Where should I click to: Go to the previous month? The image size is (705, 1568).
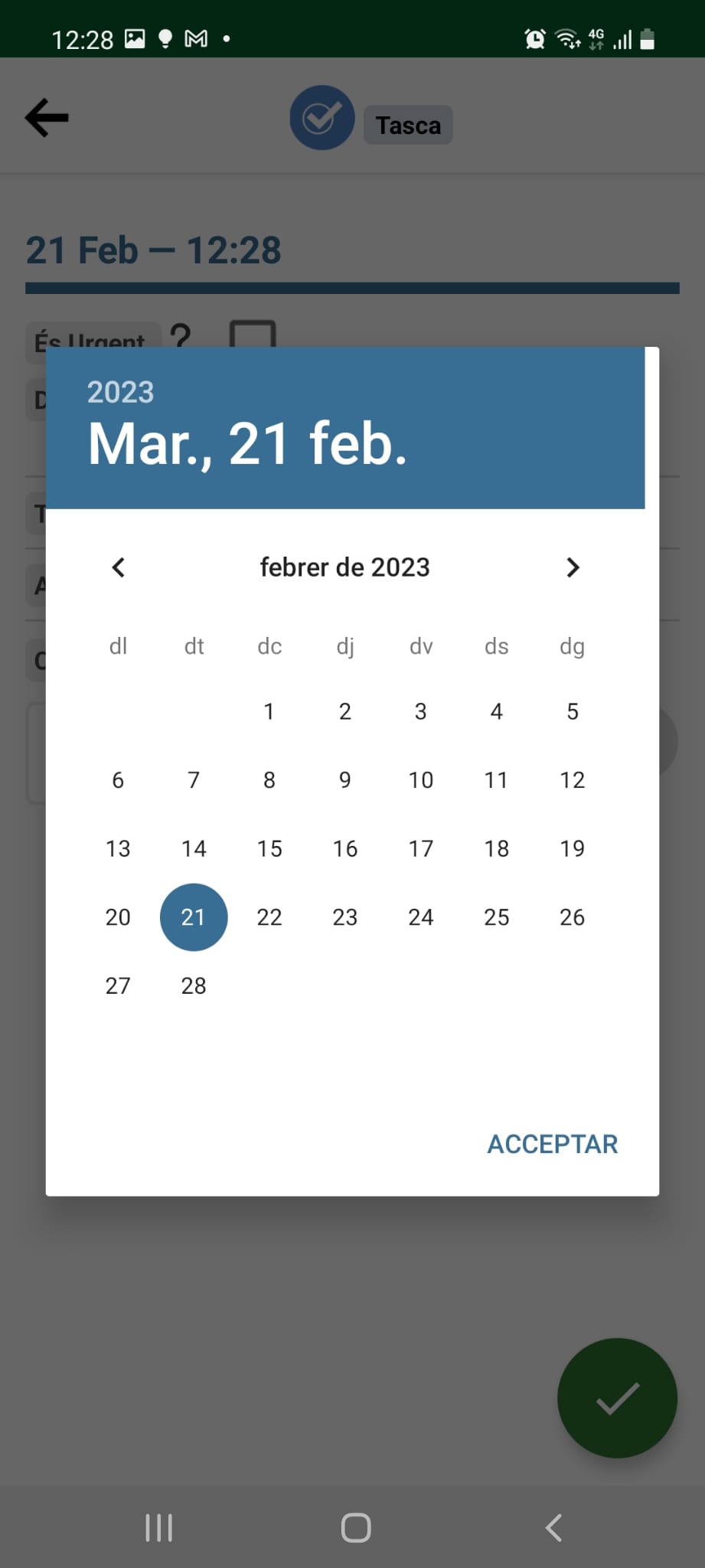pos(119,567)
